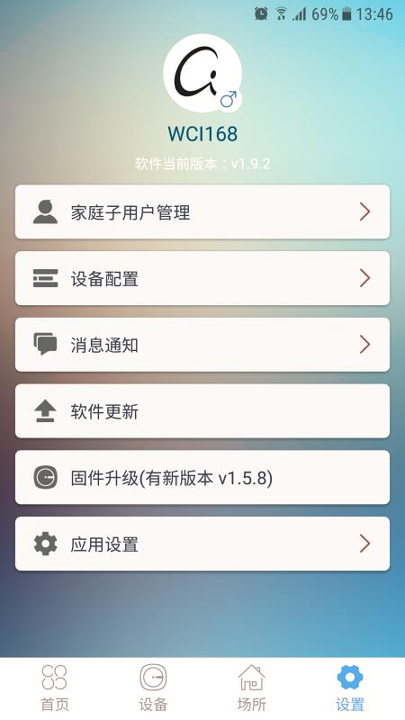Start 固件升级 to version v1.5.8
The width and height of the screenshot is (405, 720).
click(x=202, y=478)
